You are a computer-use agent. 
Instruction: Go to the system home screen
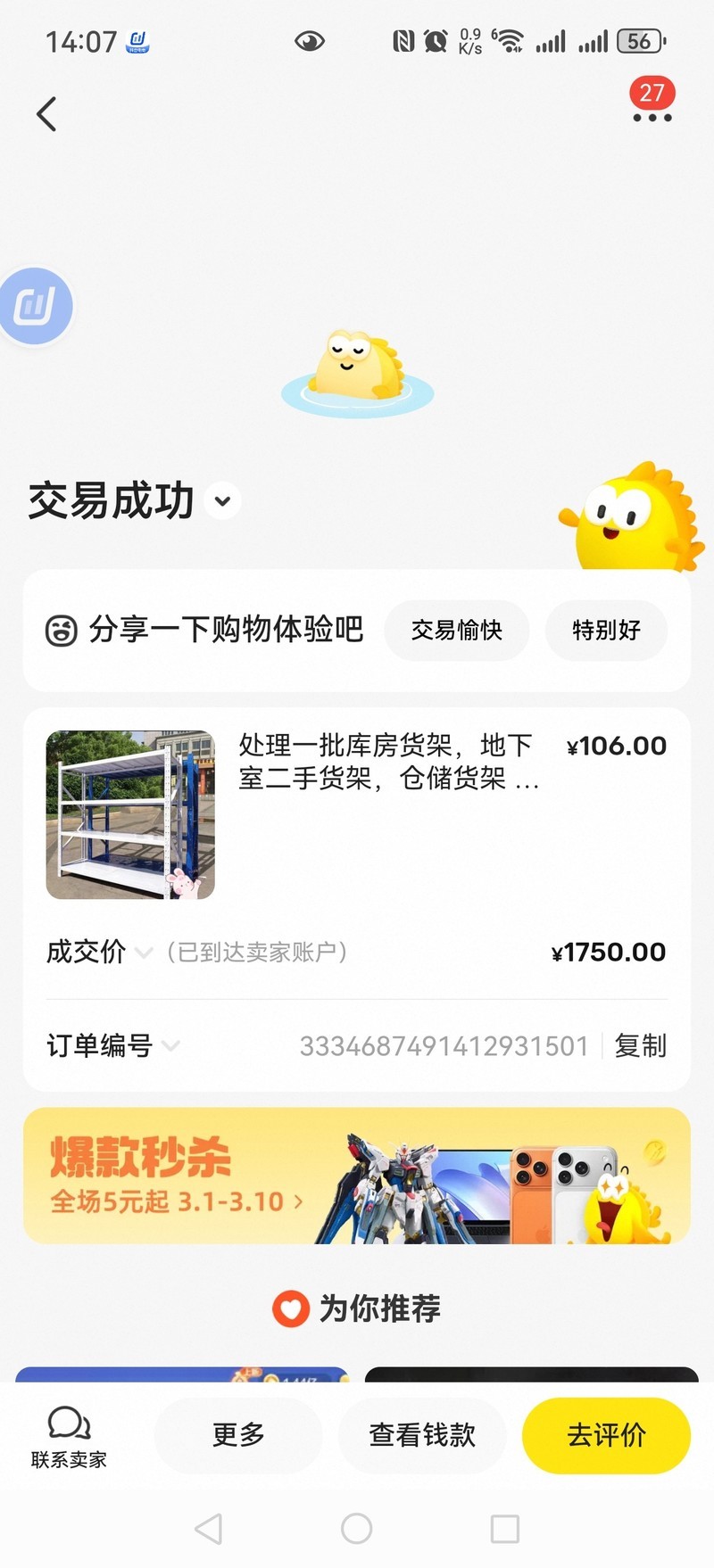(x=356, y=1528)
